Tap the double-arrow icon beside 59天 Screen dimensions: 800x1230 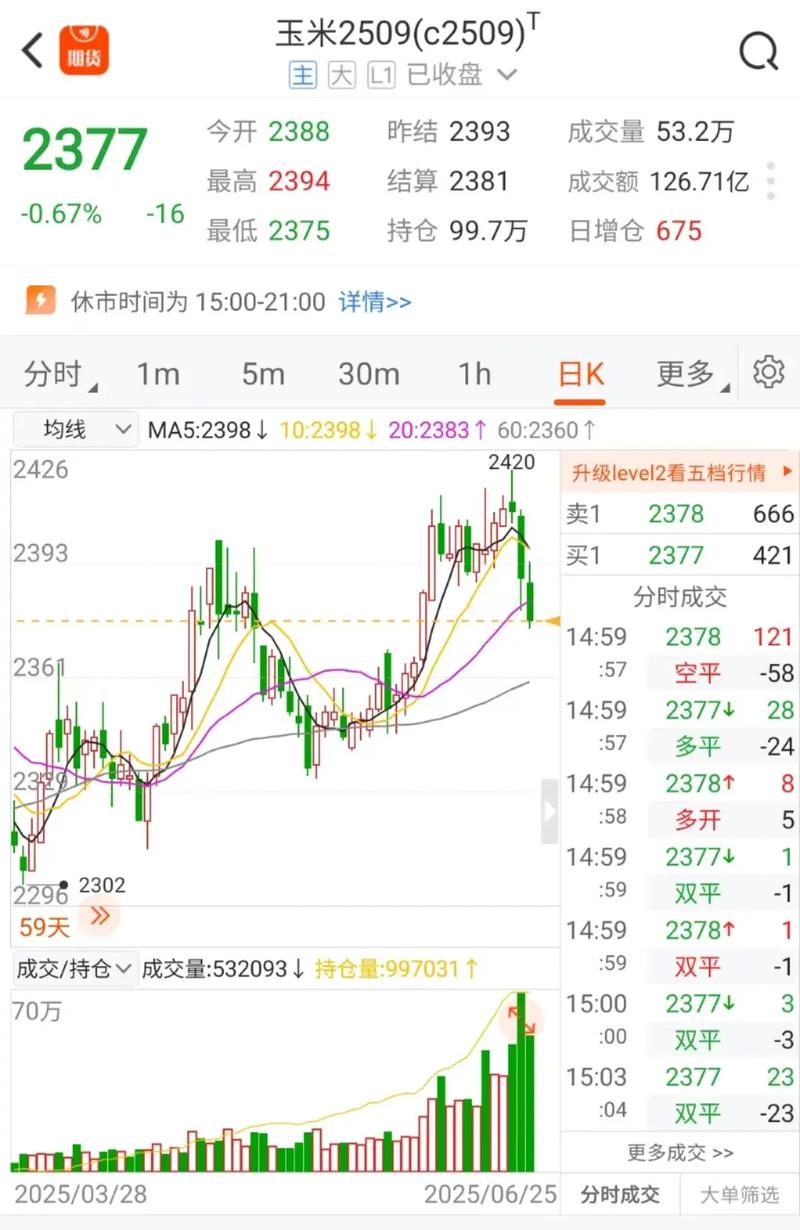coord(98,919)
